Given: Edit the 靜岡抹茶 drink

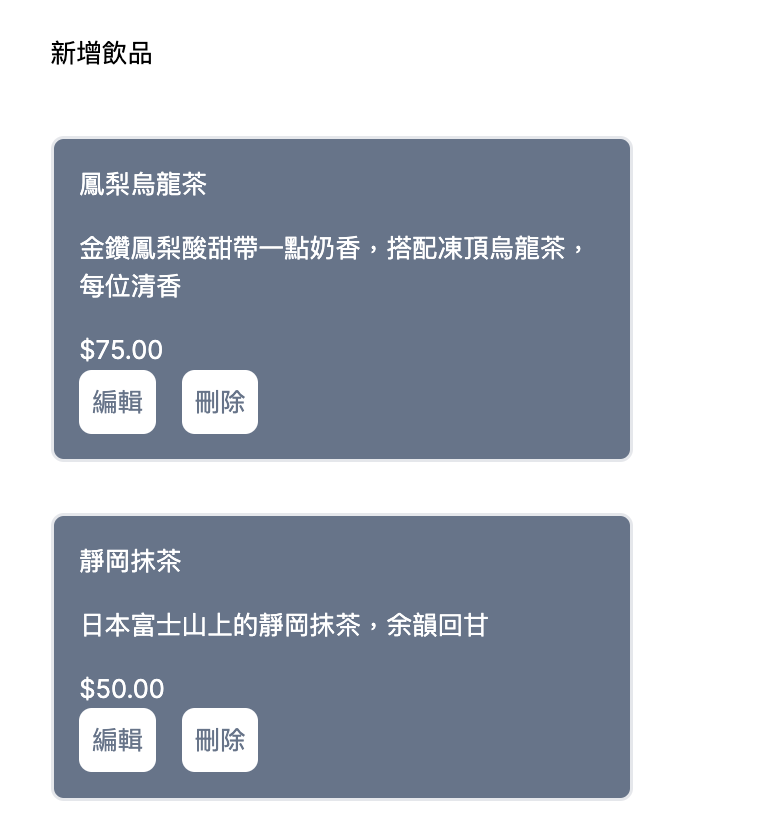Looking at the screenshot, I should pyautogui.click(x=117, y=740).
